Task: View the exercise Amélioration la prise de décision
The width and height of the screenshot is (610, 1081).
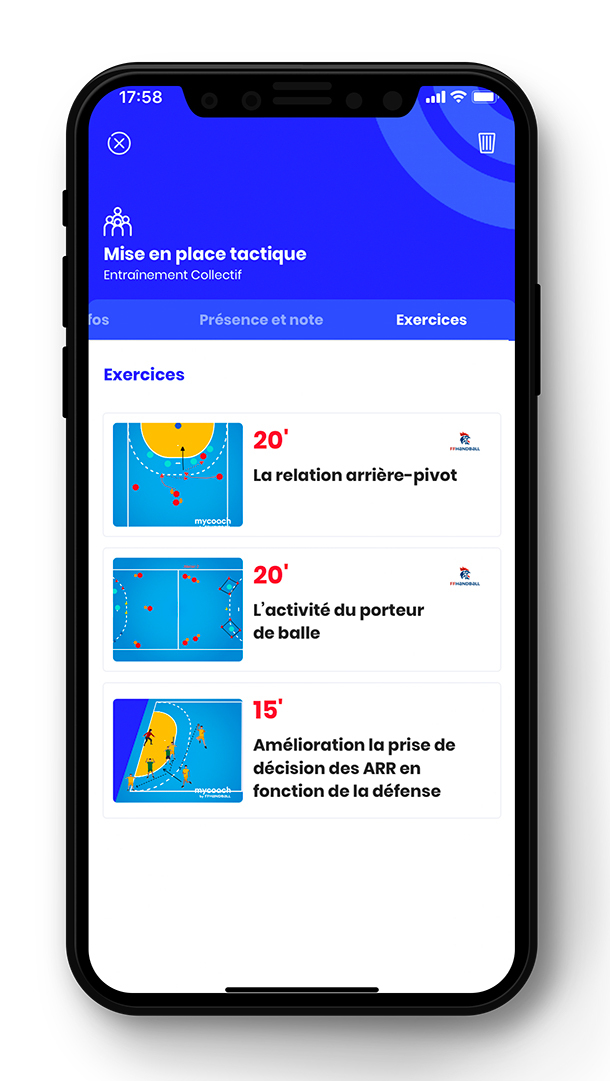Action: point(302,752)
